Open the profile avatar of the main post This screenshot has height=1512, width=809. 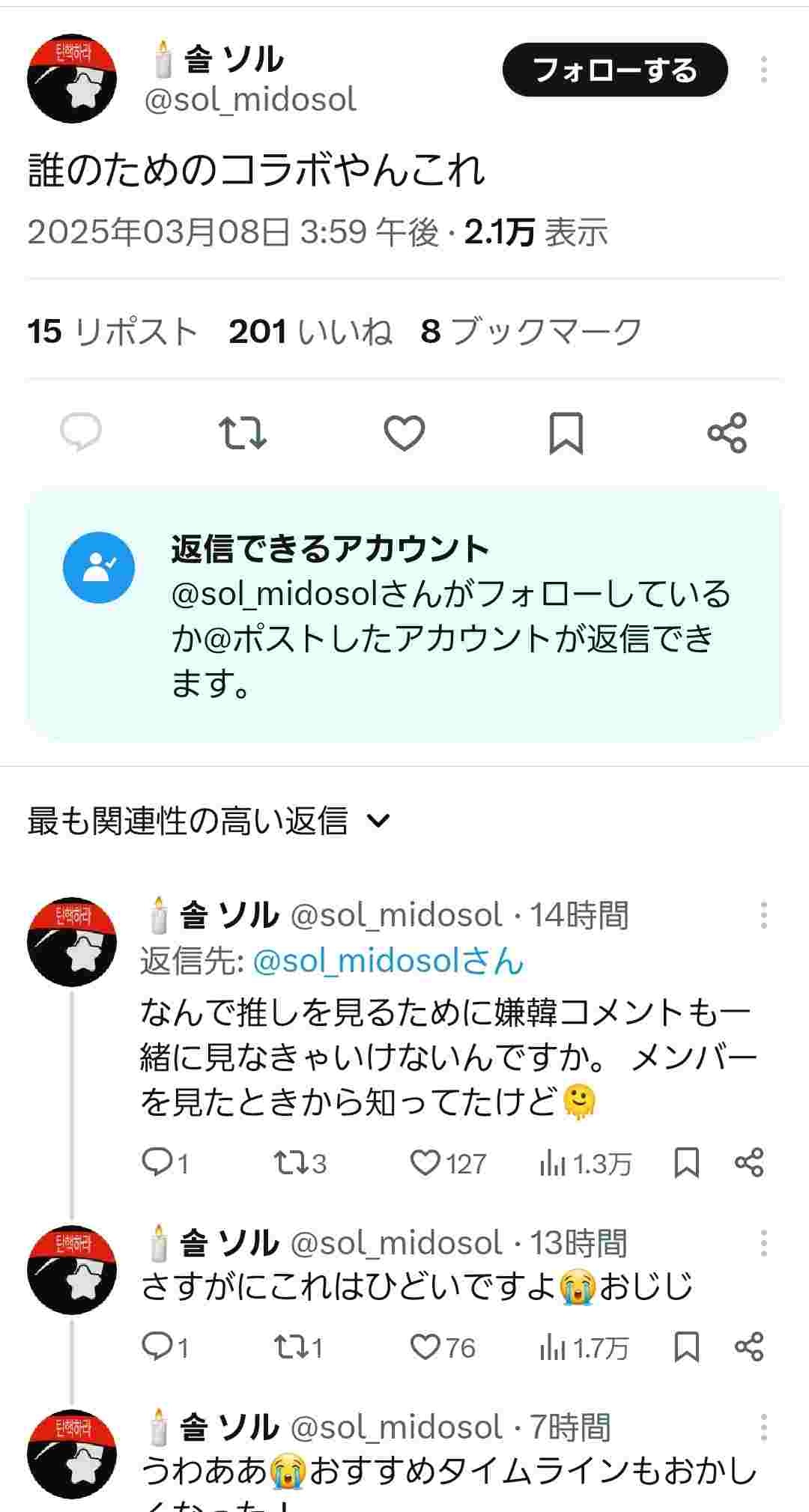coord(72,78)
